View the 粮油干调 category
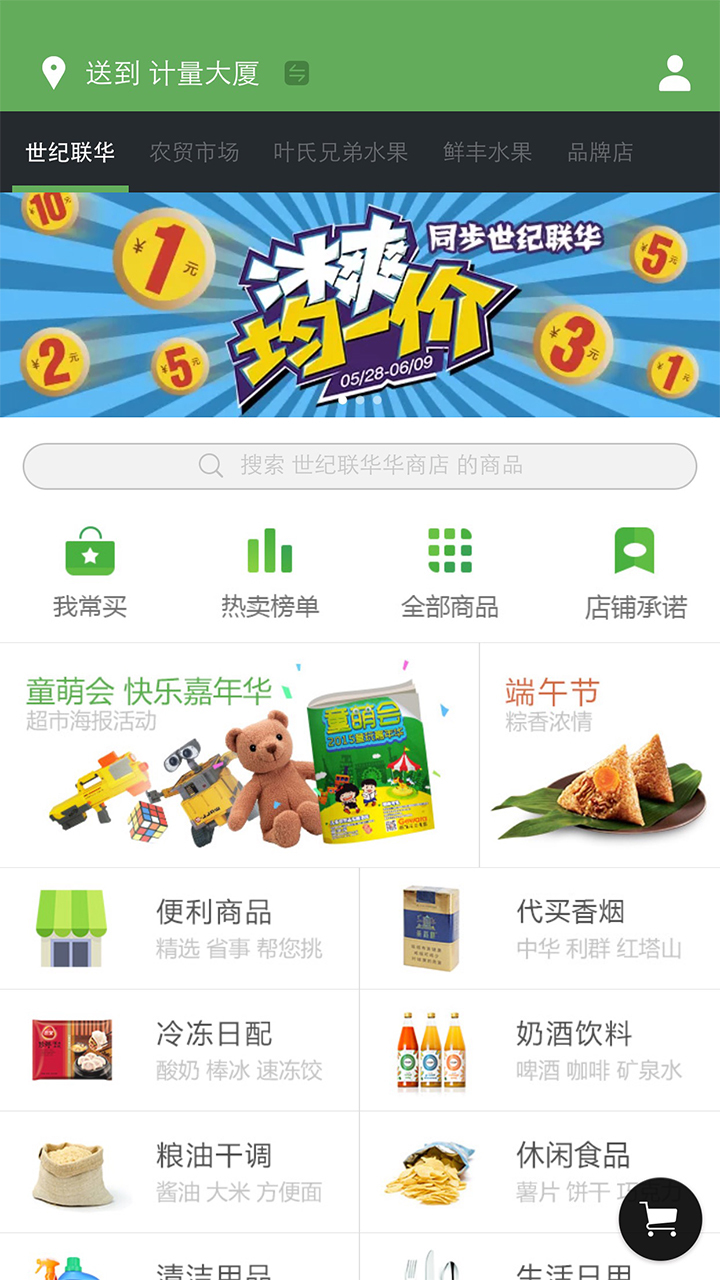 (x=180, y=1172)
